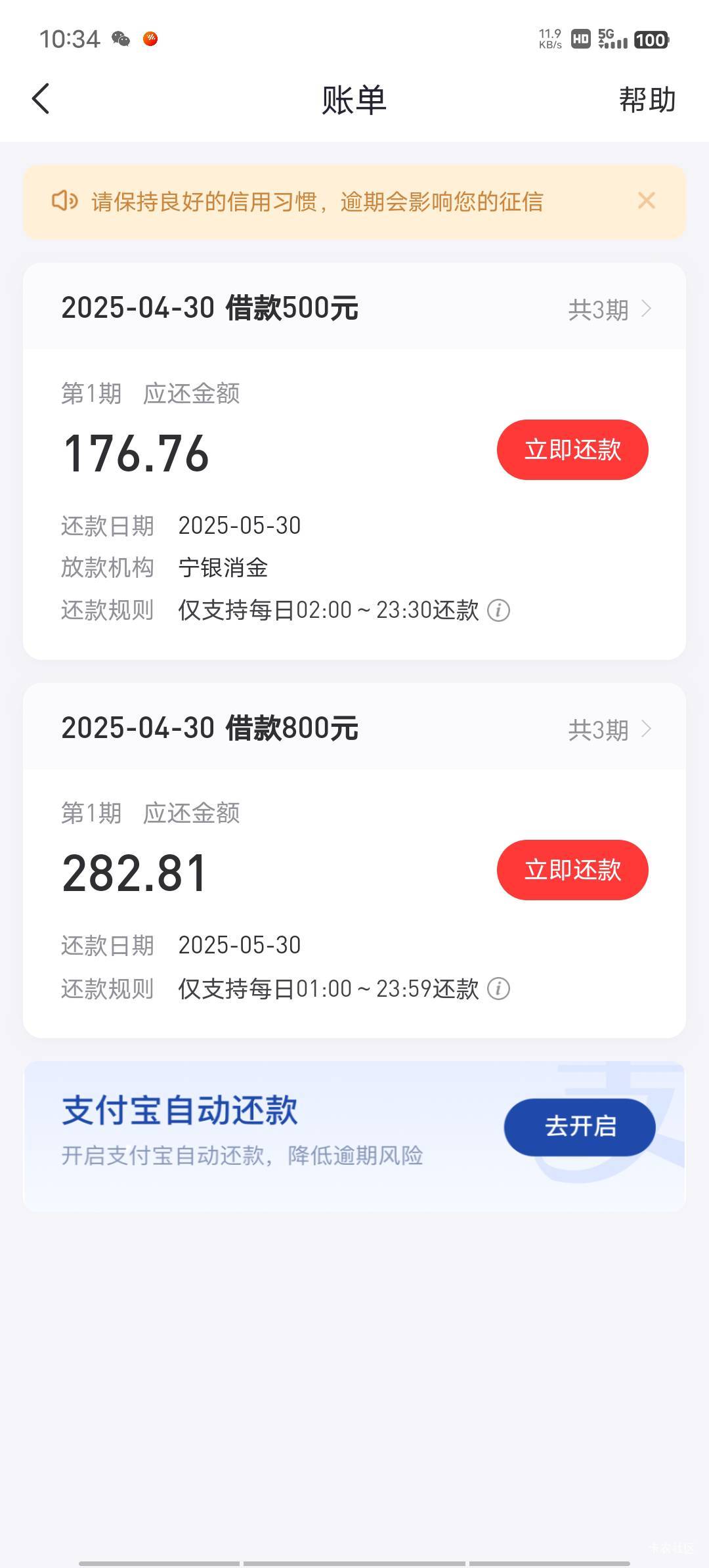This screenshot has height=1568, width=709.
Task: Tap 去开启 to enable Alipay auto repayment
Action: tap(580, 1127)
